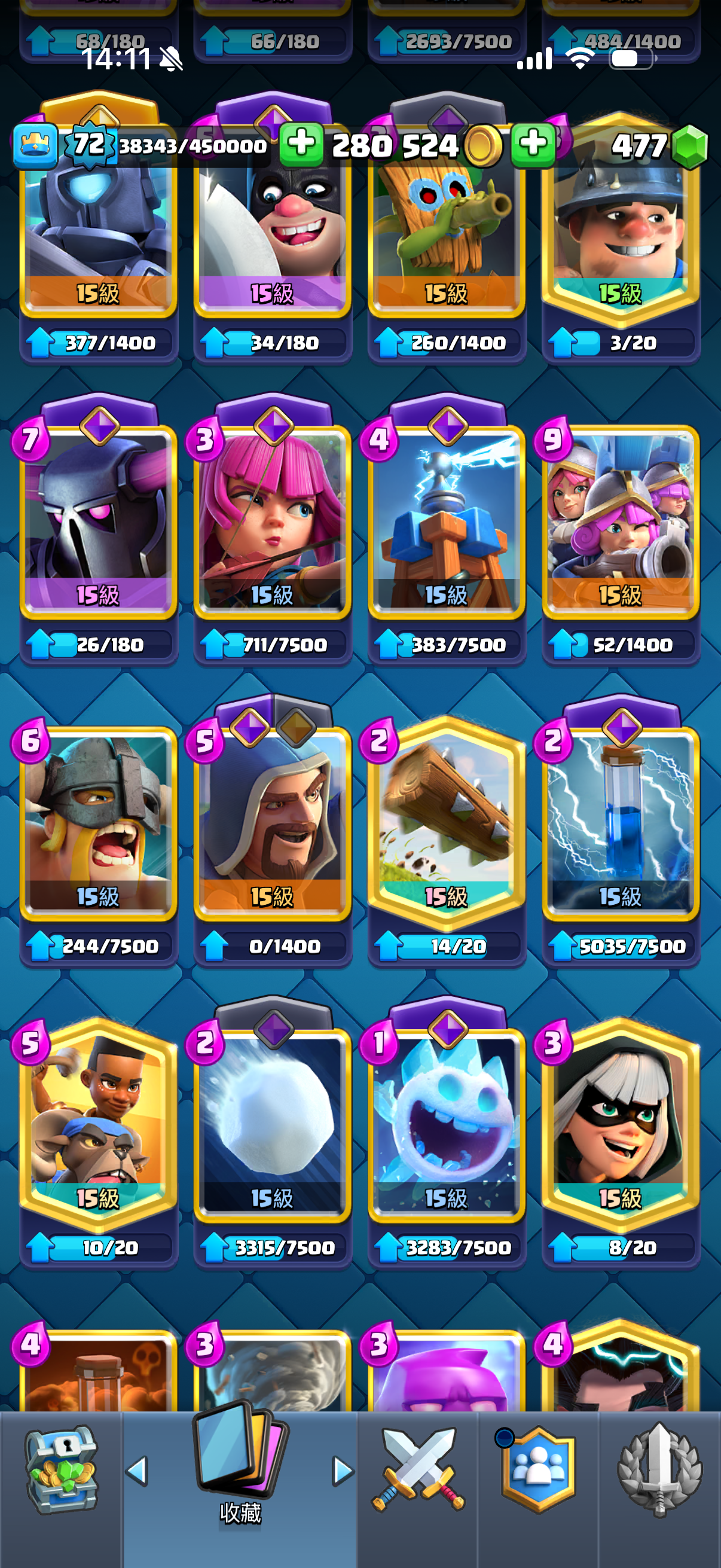Open the Giant Snowball card

[x=273, y=1125]
